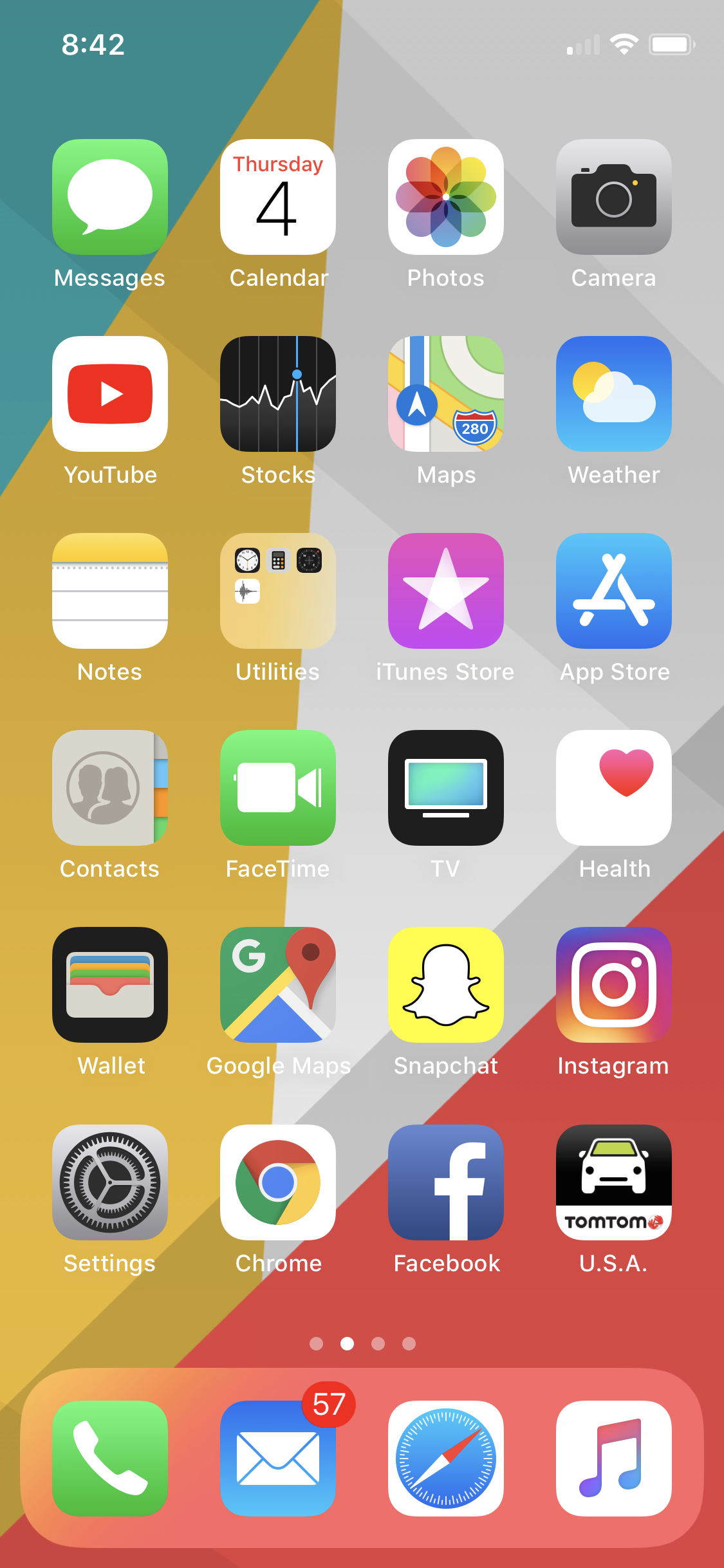Open the iTunes Store

(446, 591)
